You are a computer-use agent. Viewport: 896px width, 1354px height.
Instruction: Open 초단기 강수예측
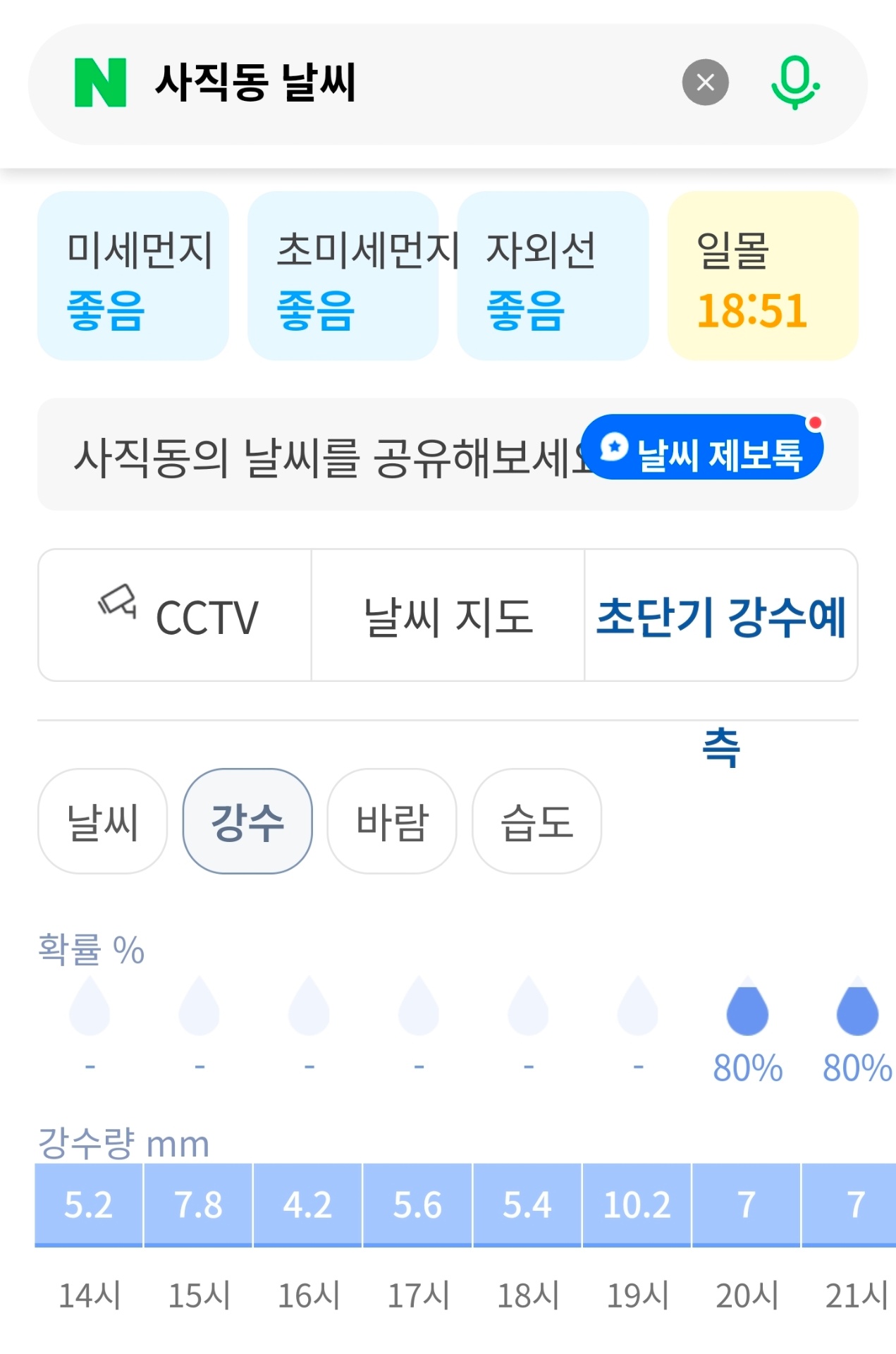pos(720,616)
